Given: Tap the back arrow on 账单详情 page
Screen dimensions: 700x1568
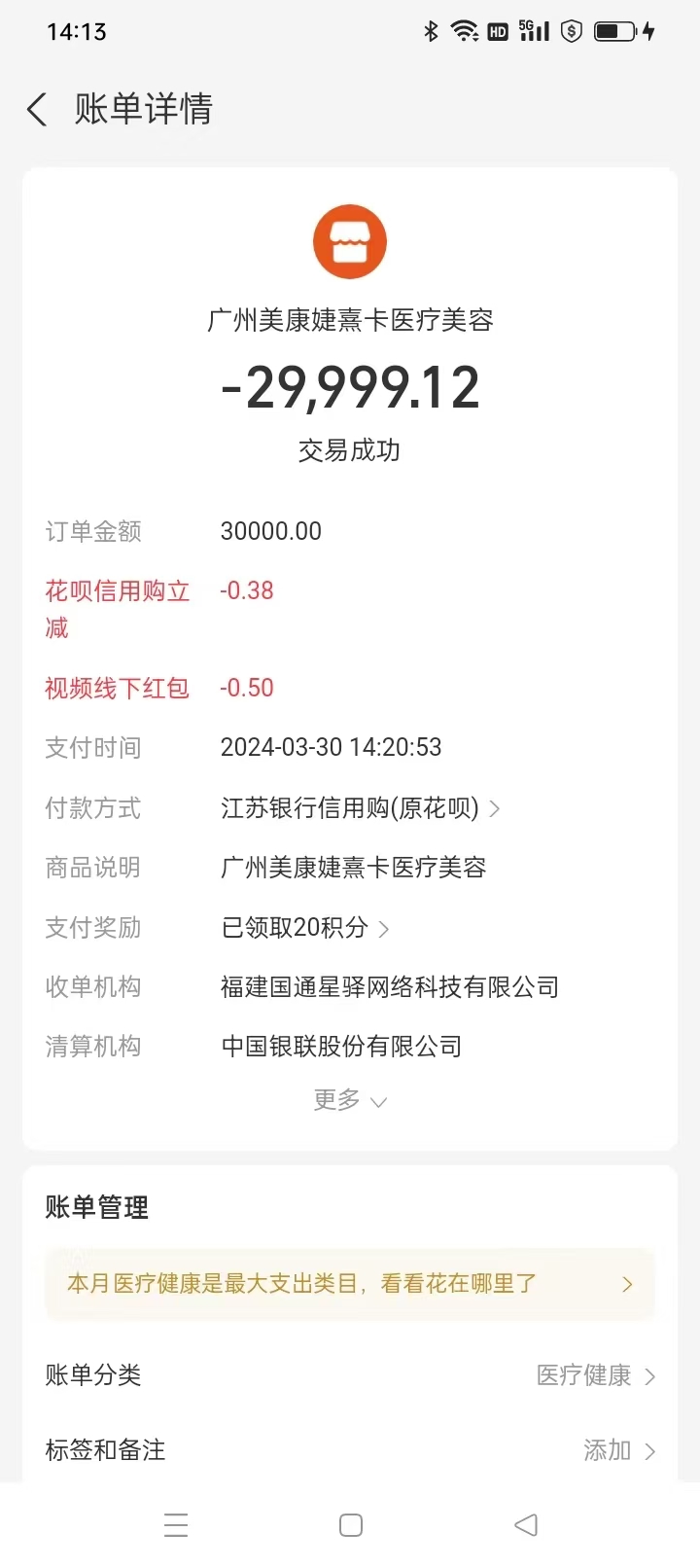Looking at the screenshot, I should pos(36,110).
